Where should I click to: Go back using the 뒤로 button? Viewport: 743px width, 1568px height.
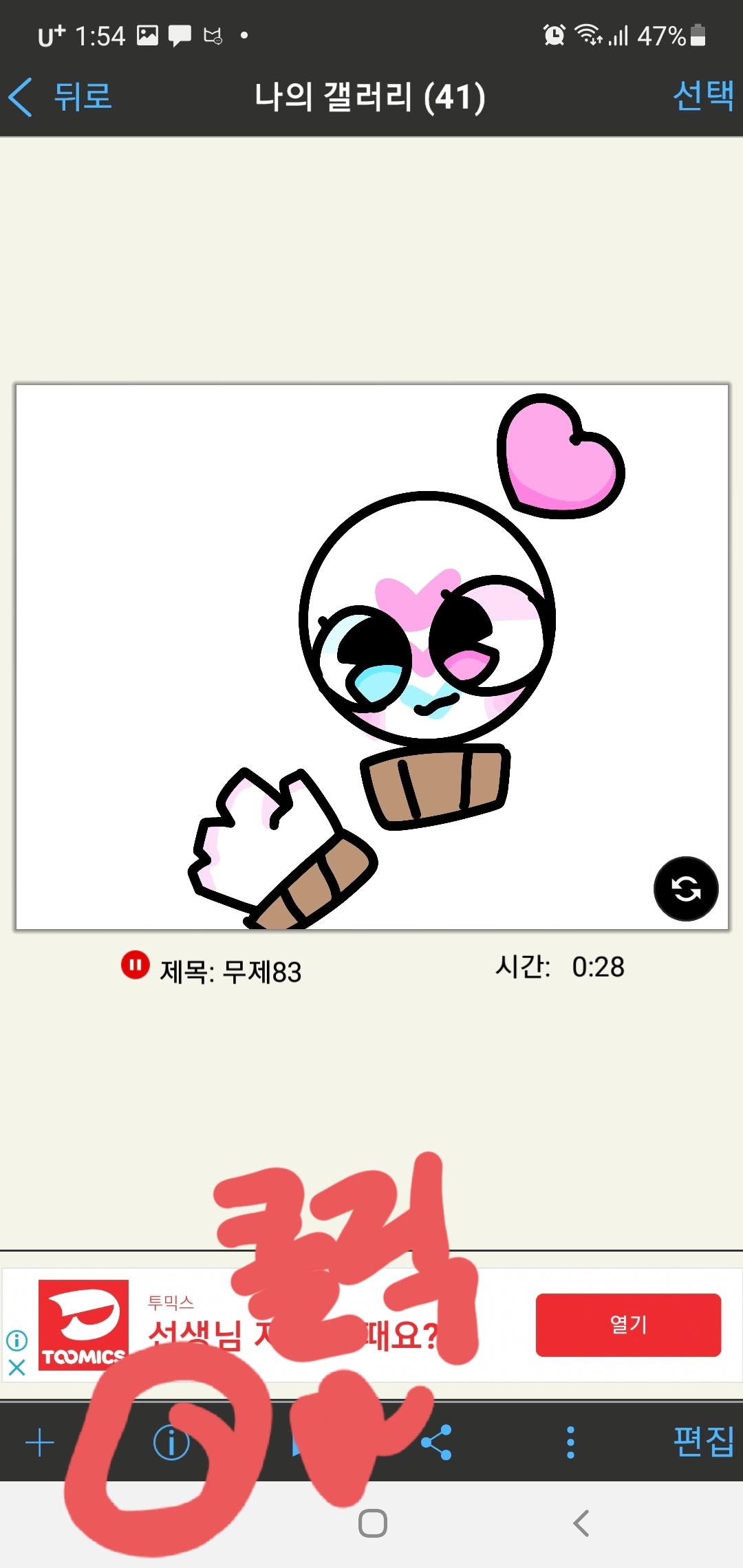(62, 96)
